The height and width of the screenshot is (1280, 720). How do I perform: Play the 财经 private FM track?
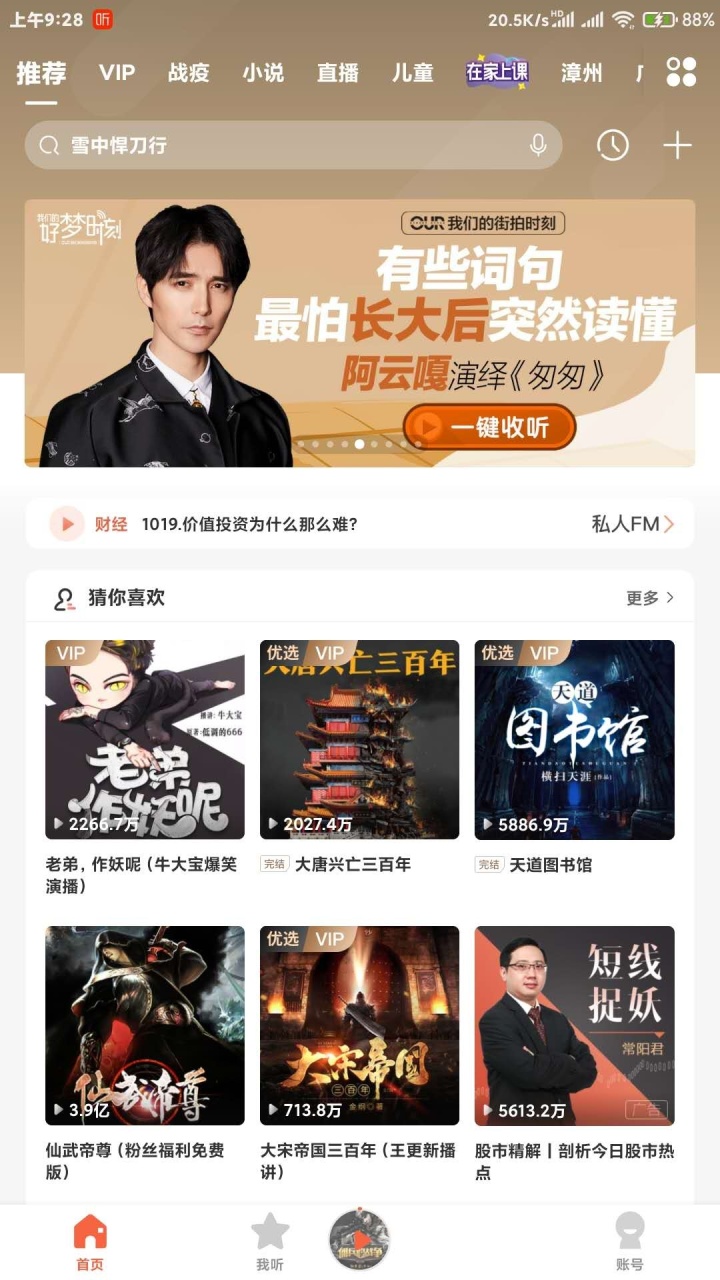(x=67, y=524)
